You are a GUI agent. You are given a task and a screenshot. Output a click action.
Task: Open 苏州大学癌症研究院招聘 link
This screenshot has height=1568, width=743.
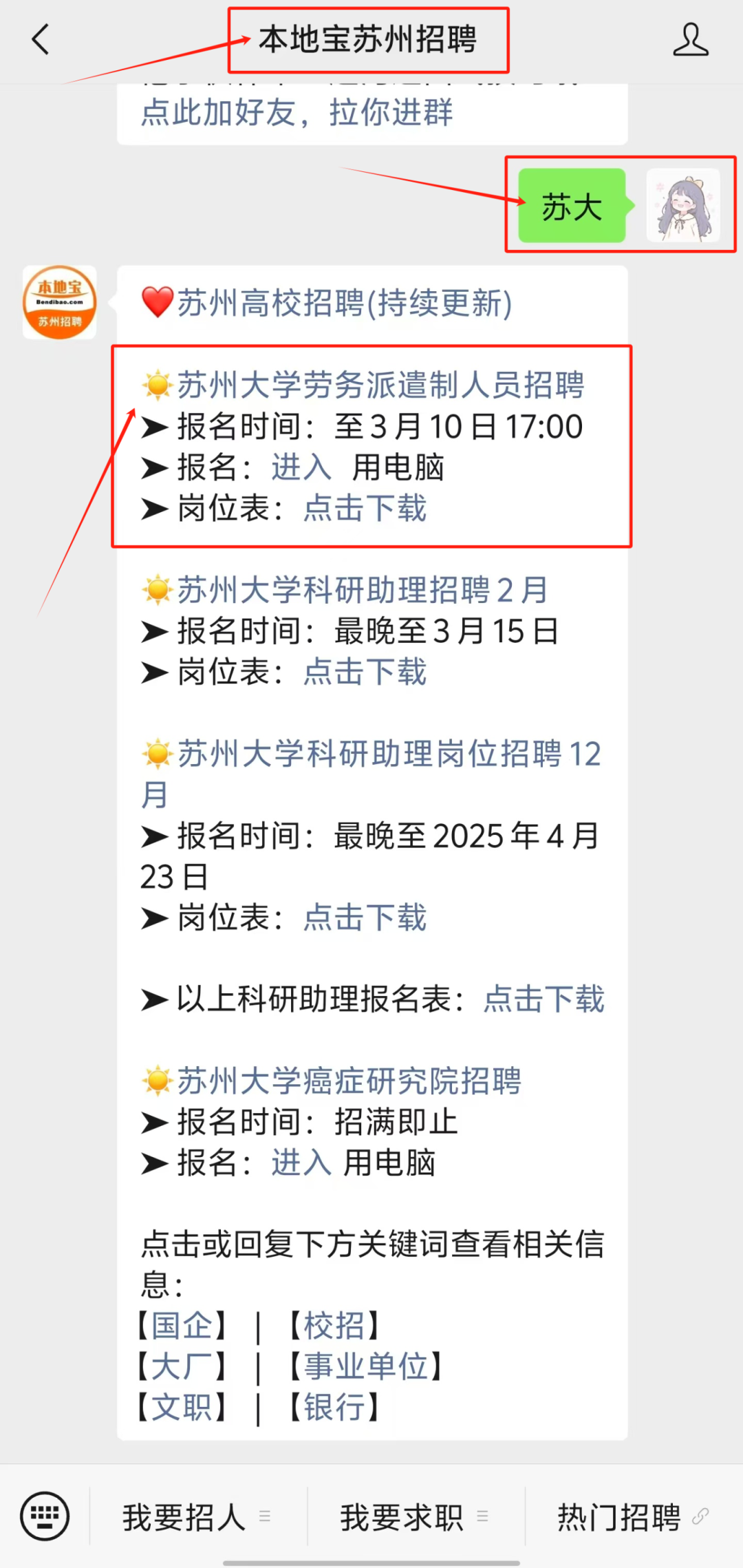[349, 1081]
